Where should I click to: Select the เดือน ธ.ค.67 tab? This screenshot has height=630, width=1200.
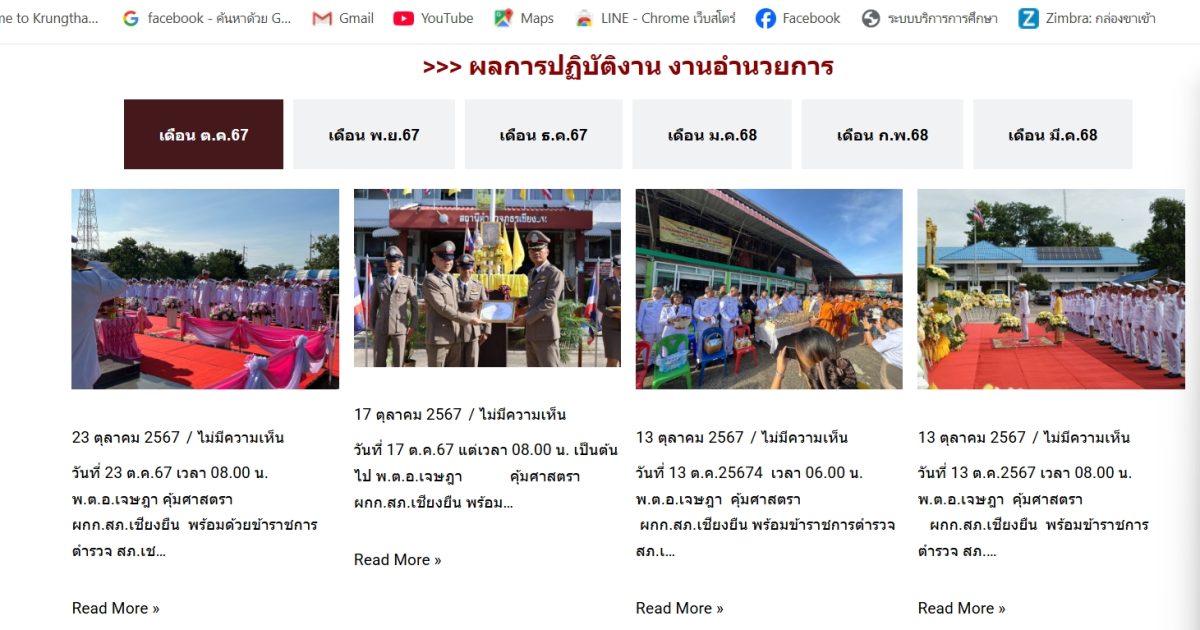[543, 135]
